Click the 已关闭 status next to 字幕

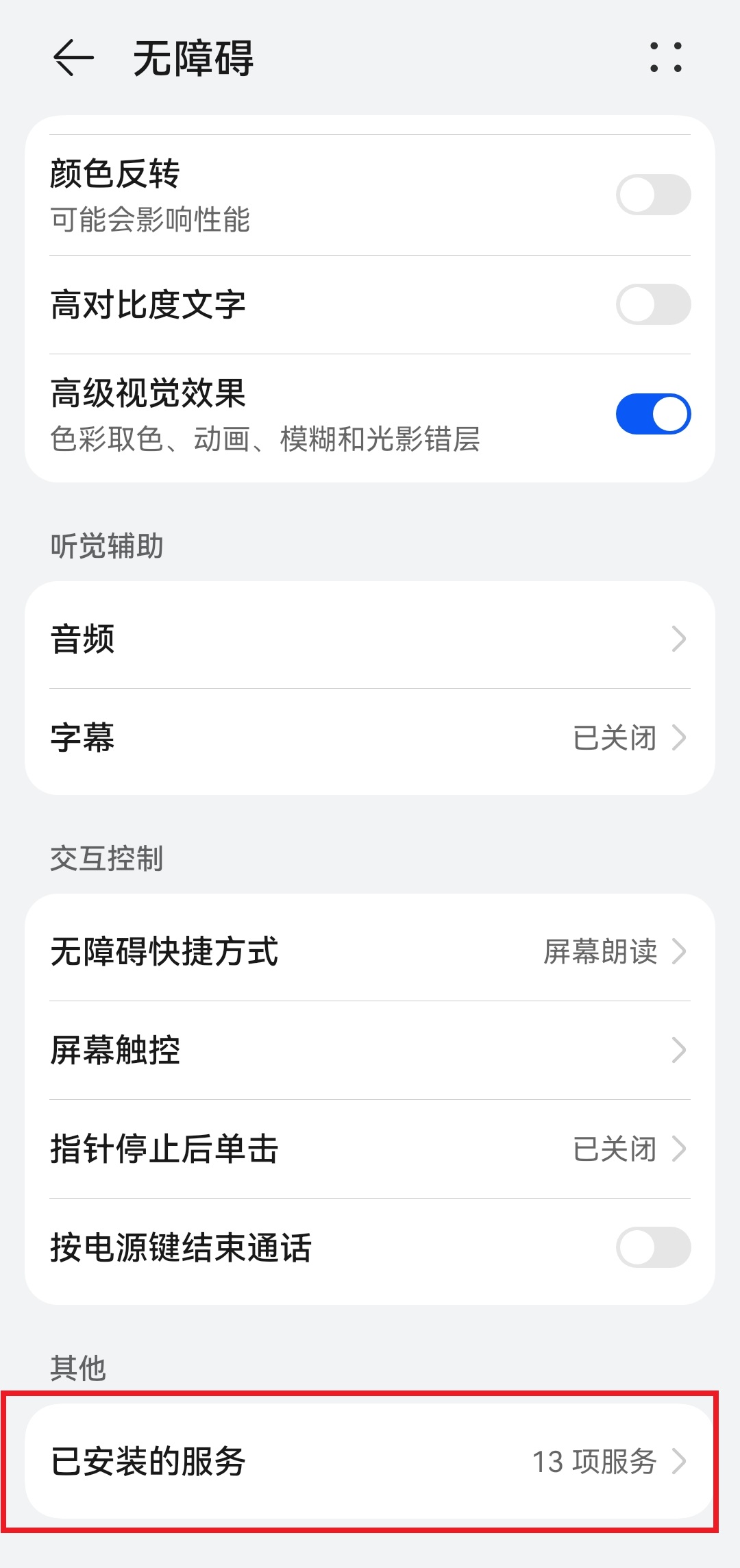coord(615,738)
